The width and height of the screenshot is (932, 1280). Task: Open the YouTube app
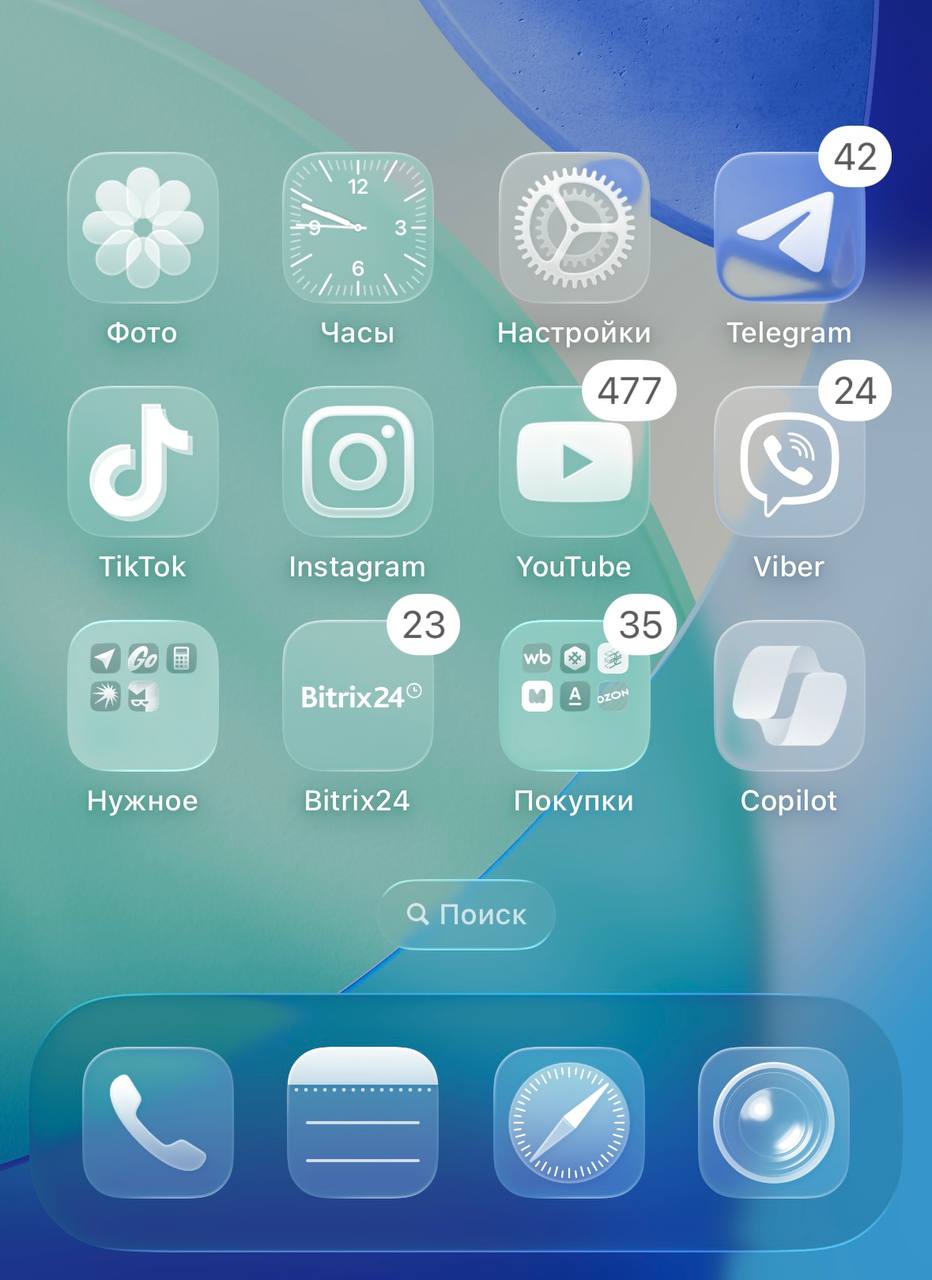pyautogui.click(x=574, y=462)
